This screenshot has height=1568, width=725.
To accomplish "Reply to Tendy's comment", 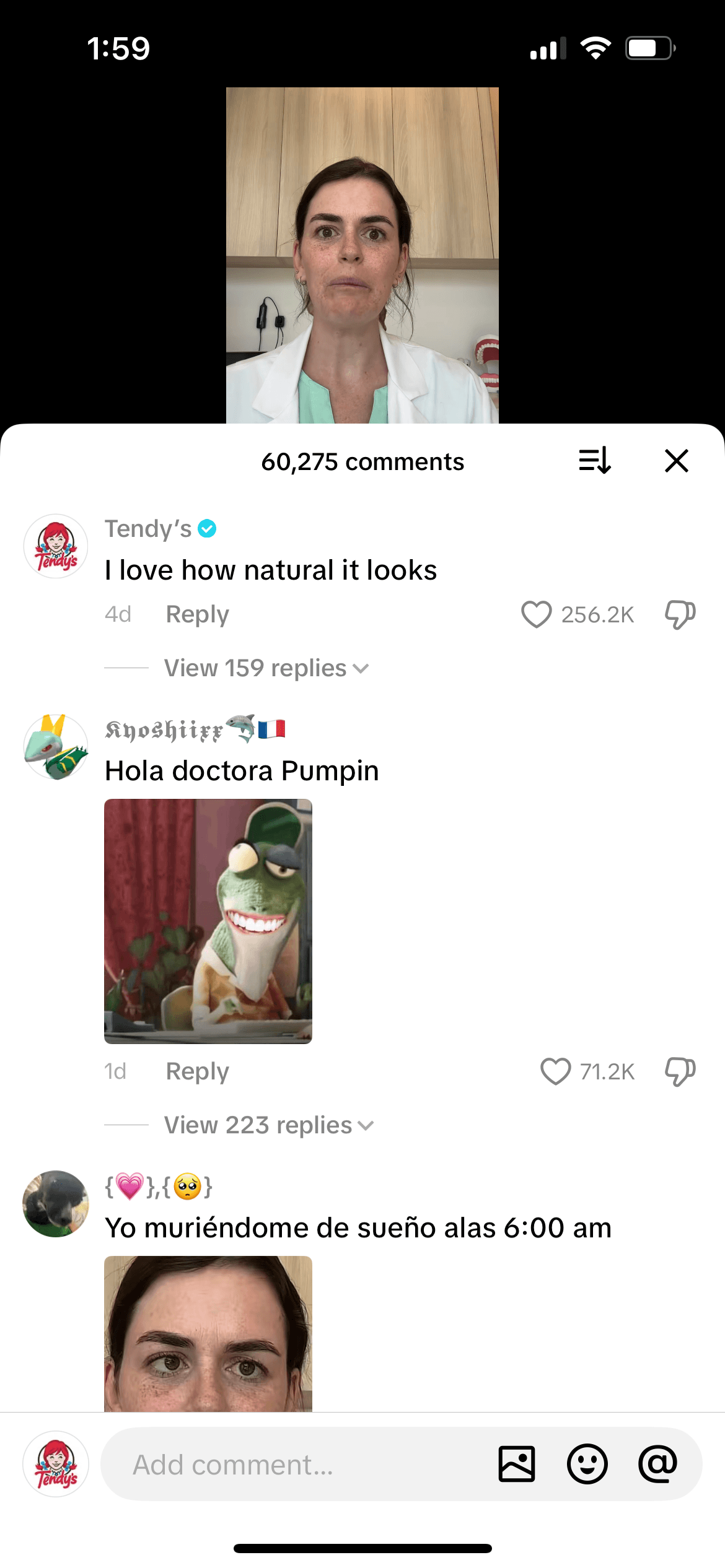I will (x=196, y=614).
